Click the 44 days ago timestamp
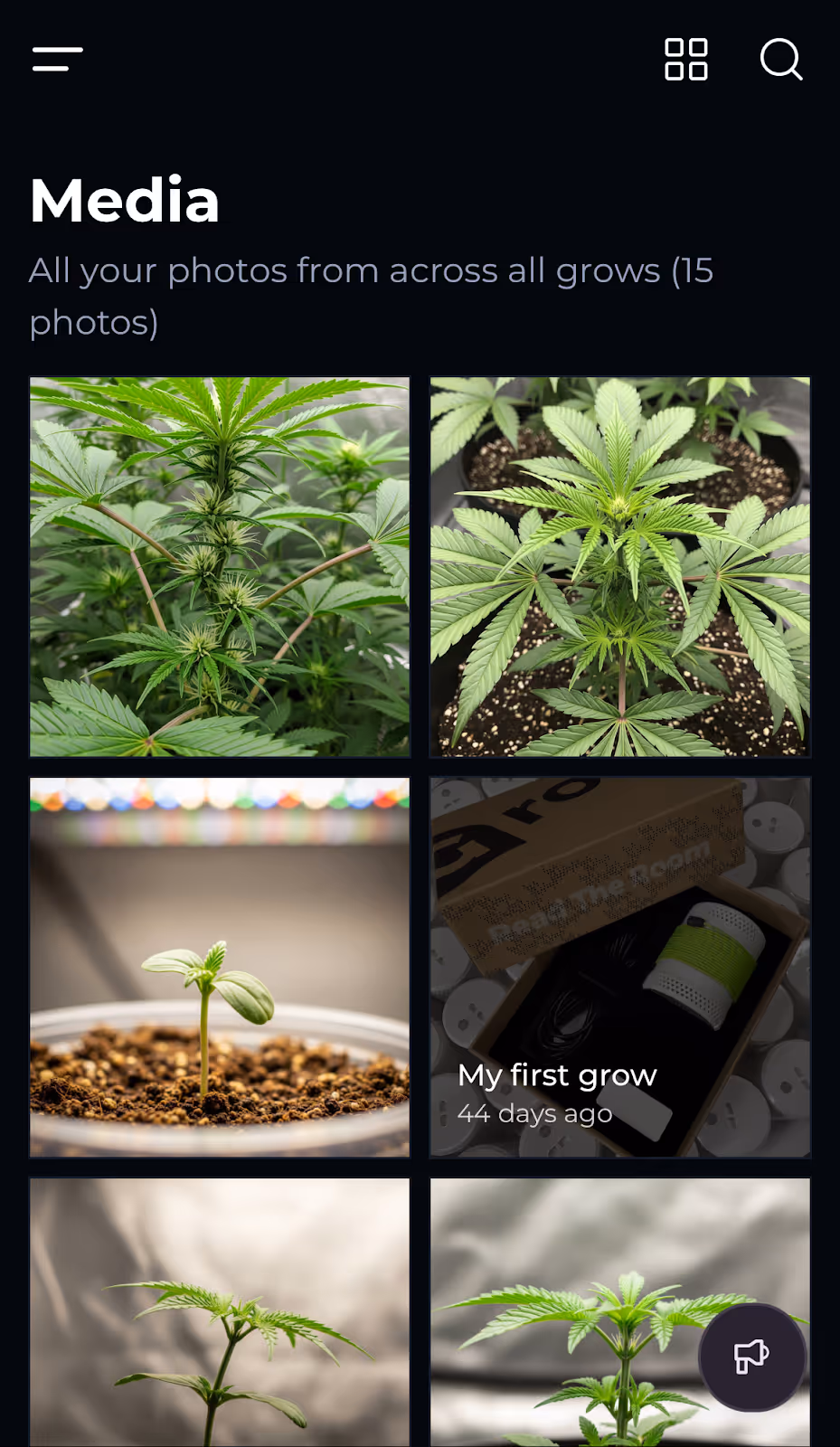The width and height of the screenshot is (840, 1447). [534, 1113]
